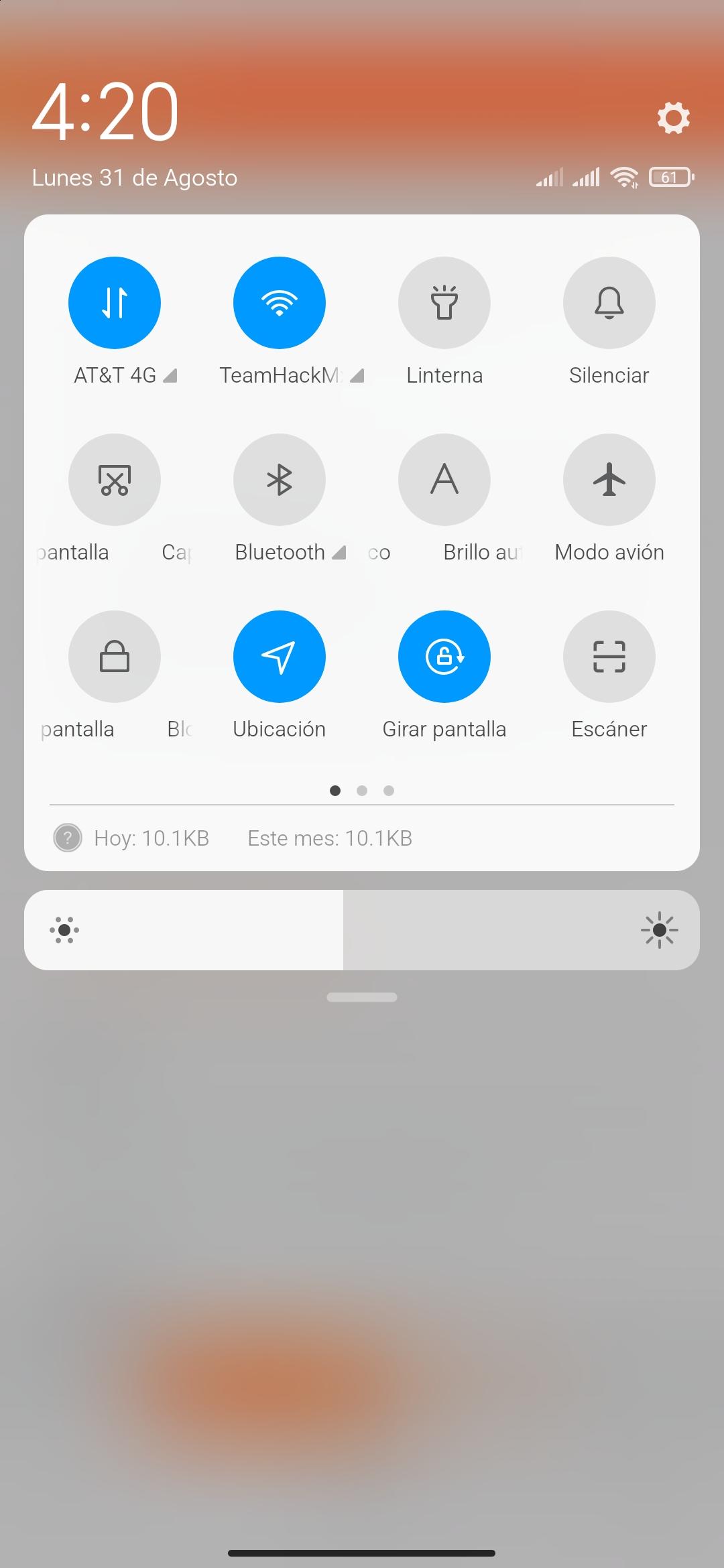Toggle the Girar pantalla rotation tile

[444, 657]
